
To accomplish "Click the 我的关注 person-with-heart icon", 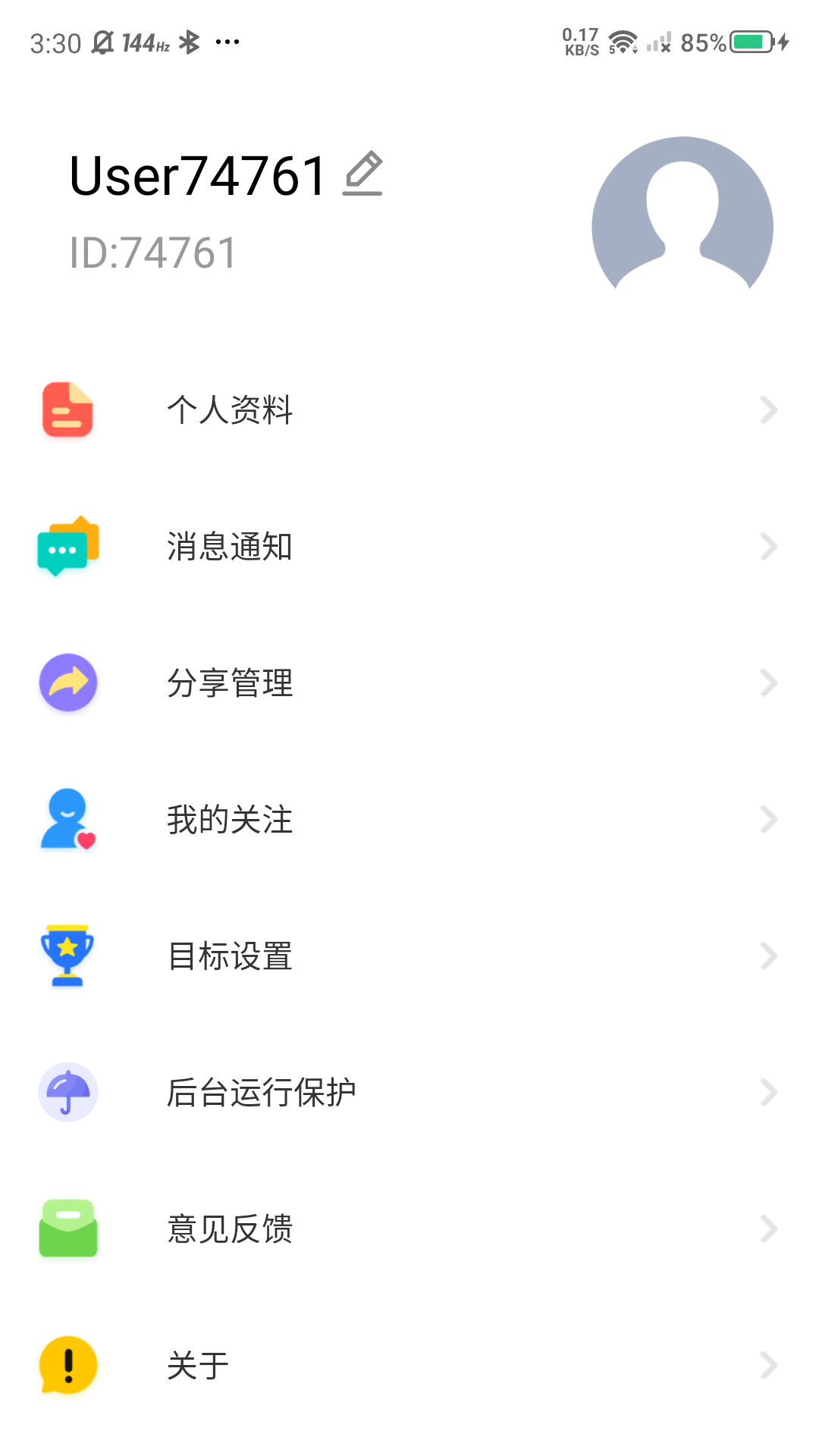I will (x=67, y=819).
